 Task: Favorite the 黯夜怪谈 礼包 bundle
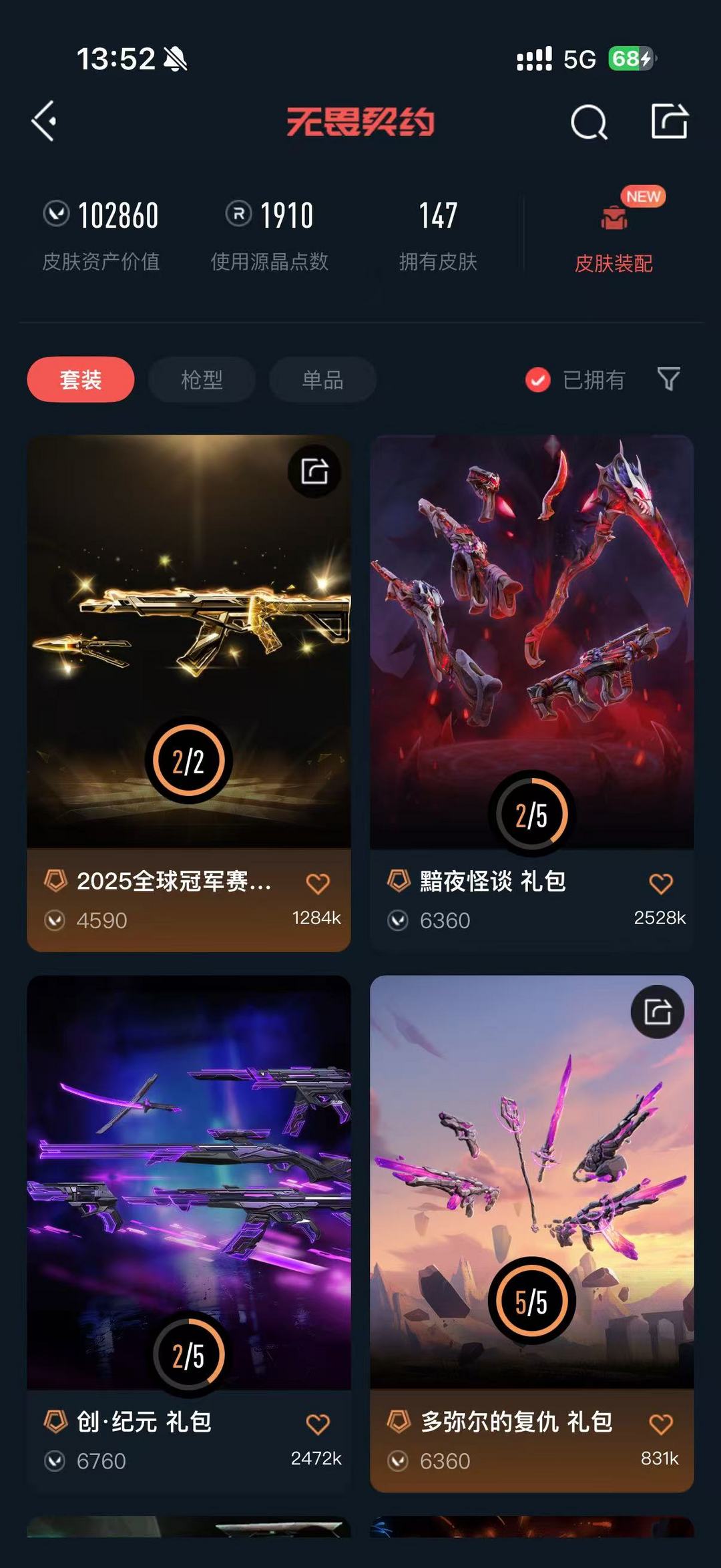(x=661, y=884)
